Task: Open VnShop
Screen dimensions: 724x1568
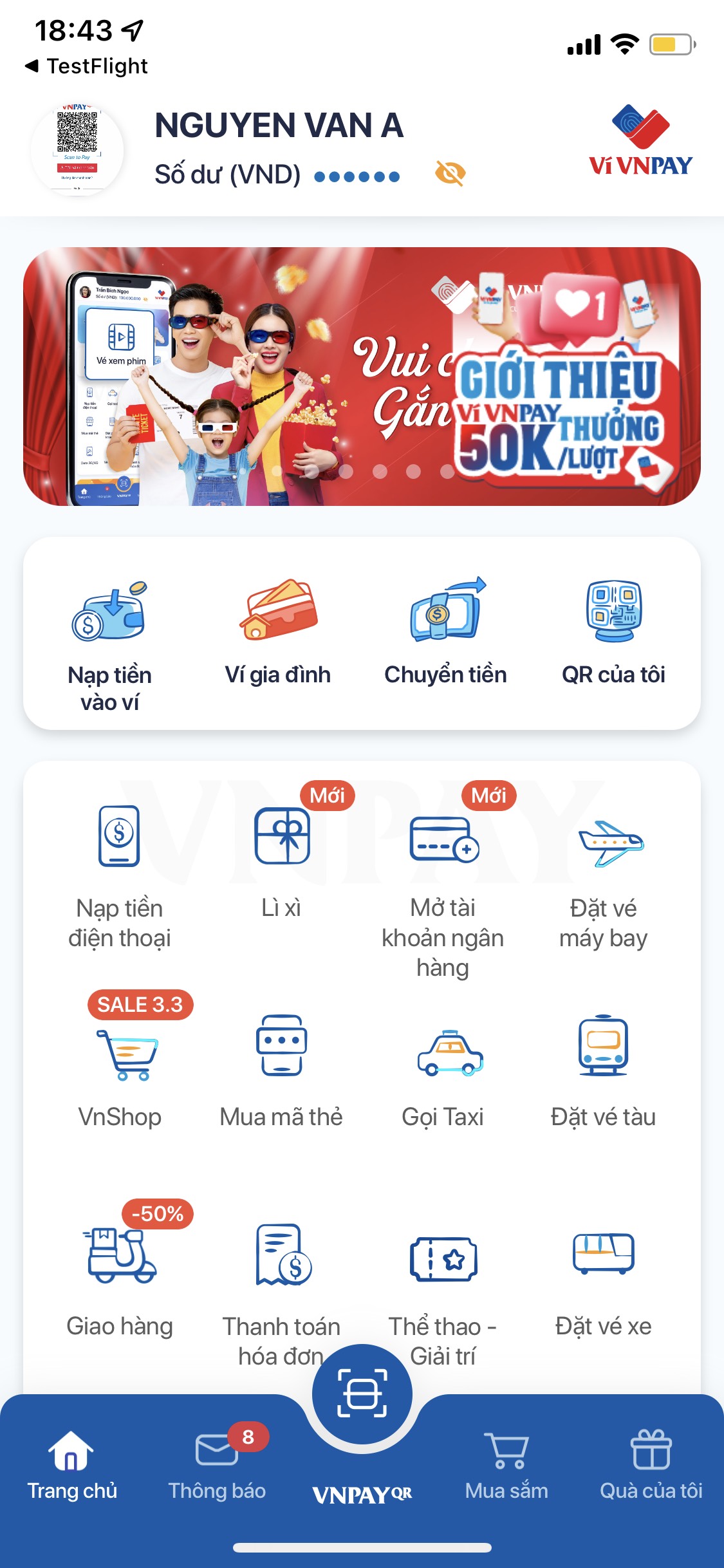Action: pyautogui.click(x=120, y=1075)
